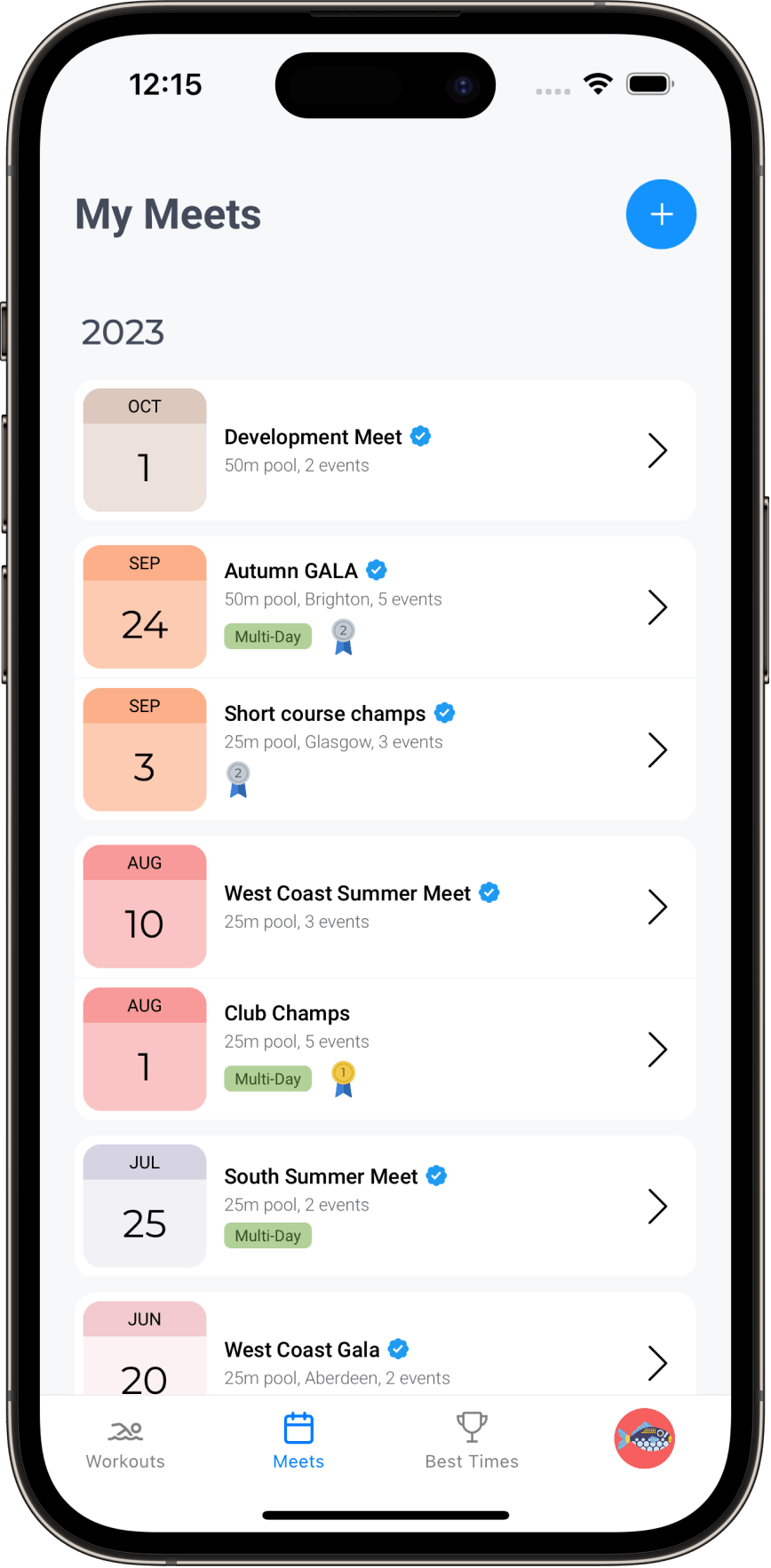The width and height of the screenshot is (771, 1568).
Task: Open the Autumn GALA meet
Action: (x=385, y=607)
